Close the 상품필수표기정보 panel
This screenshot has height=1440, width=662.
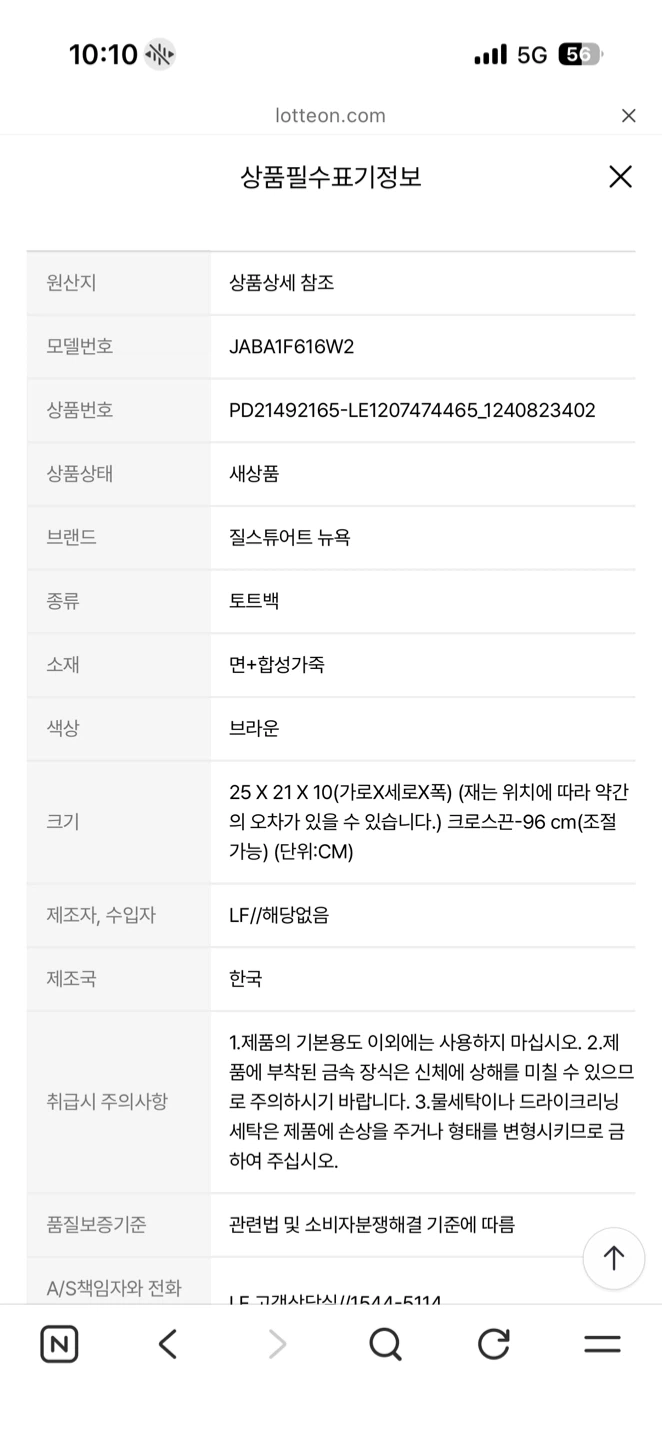click(620, 177)
